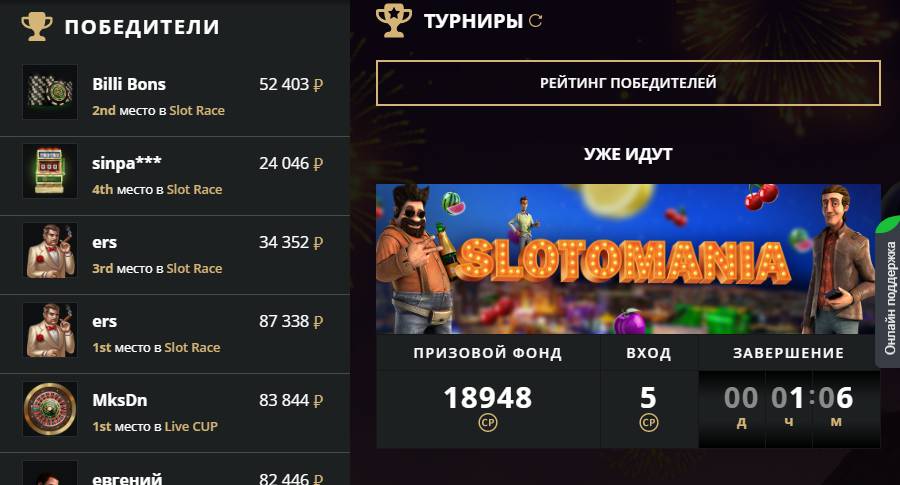The width and height of the screenshot is (900, 485).
Task: Open ers 1st place winner entry
Action: point(175,333)
